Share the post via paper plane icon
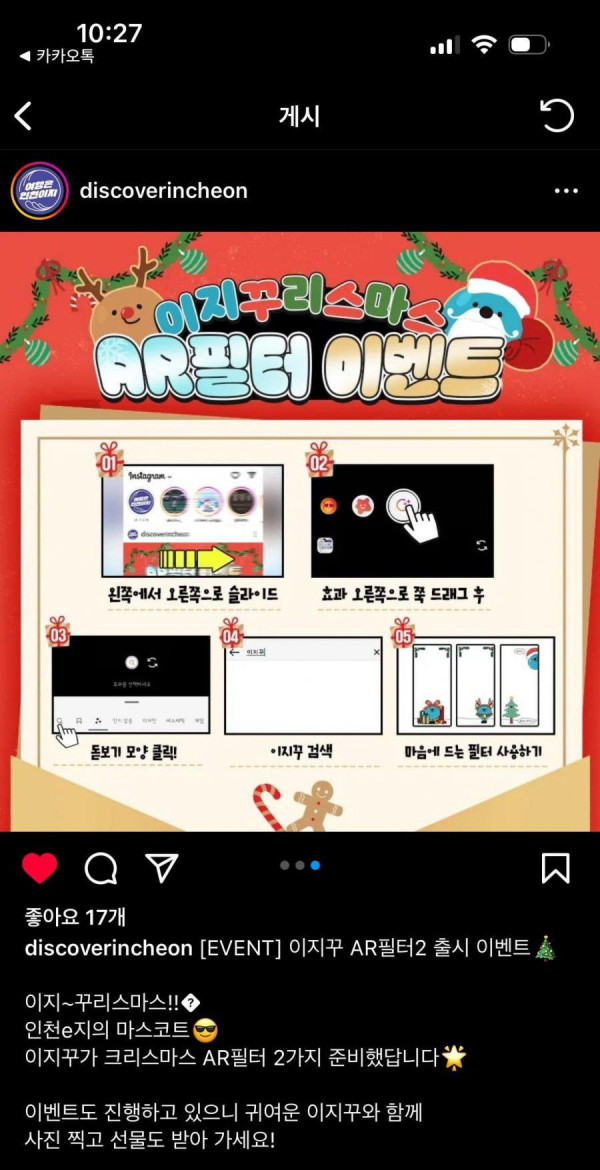Image resolution: width=600 pixels, height=1170 pixels. (162, 867)
